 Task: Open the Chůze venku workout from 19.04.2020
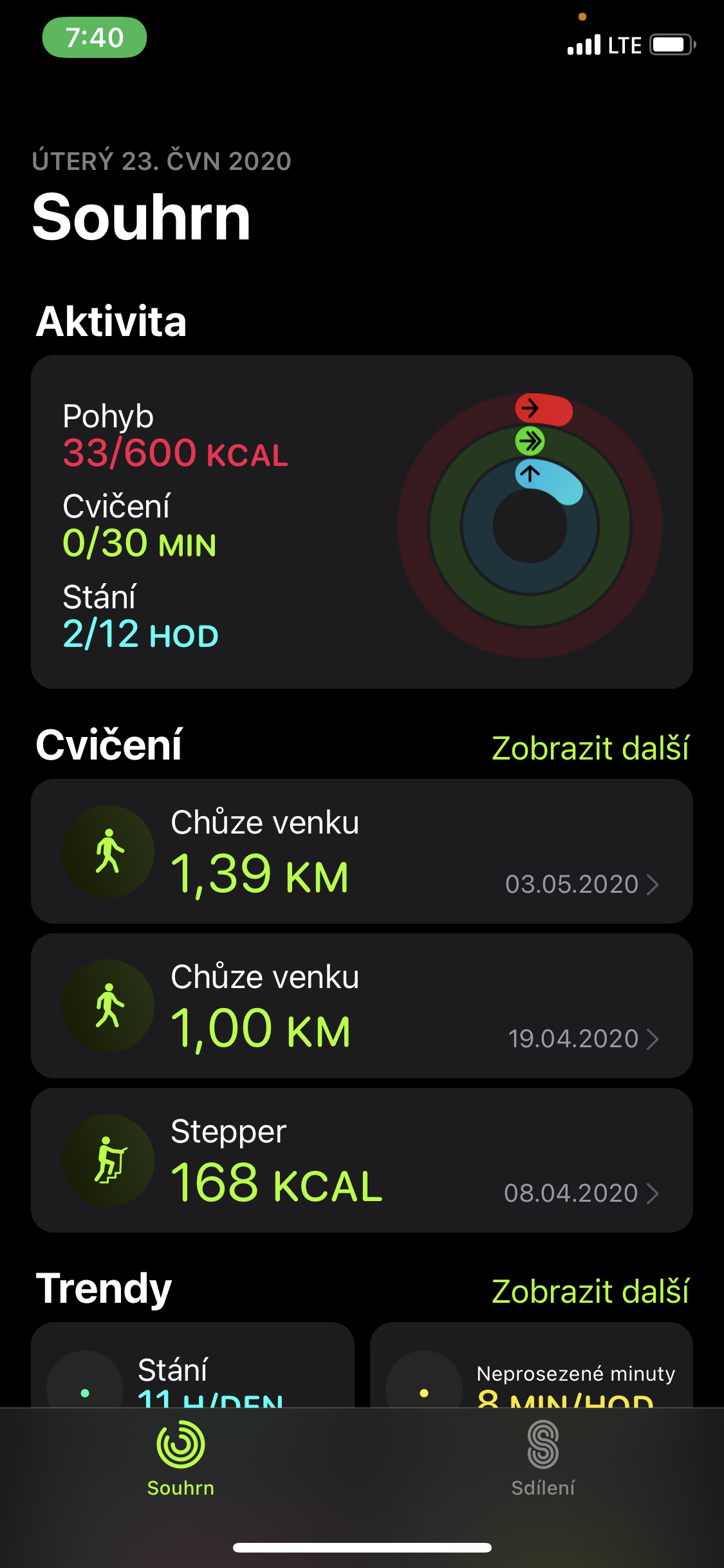(x=362, y=1005)
